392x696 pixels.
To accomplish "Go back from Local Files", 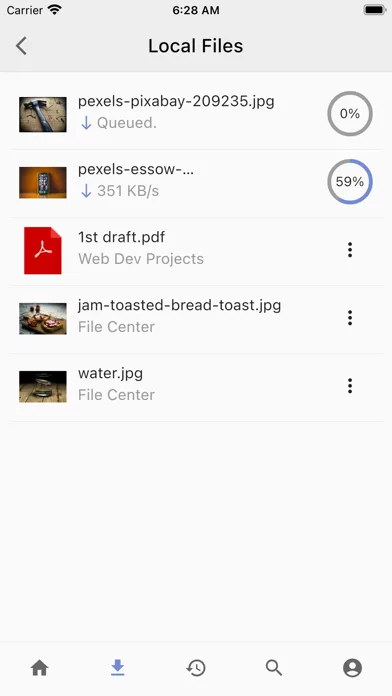I will click(21, 46).
